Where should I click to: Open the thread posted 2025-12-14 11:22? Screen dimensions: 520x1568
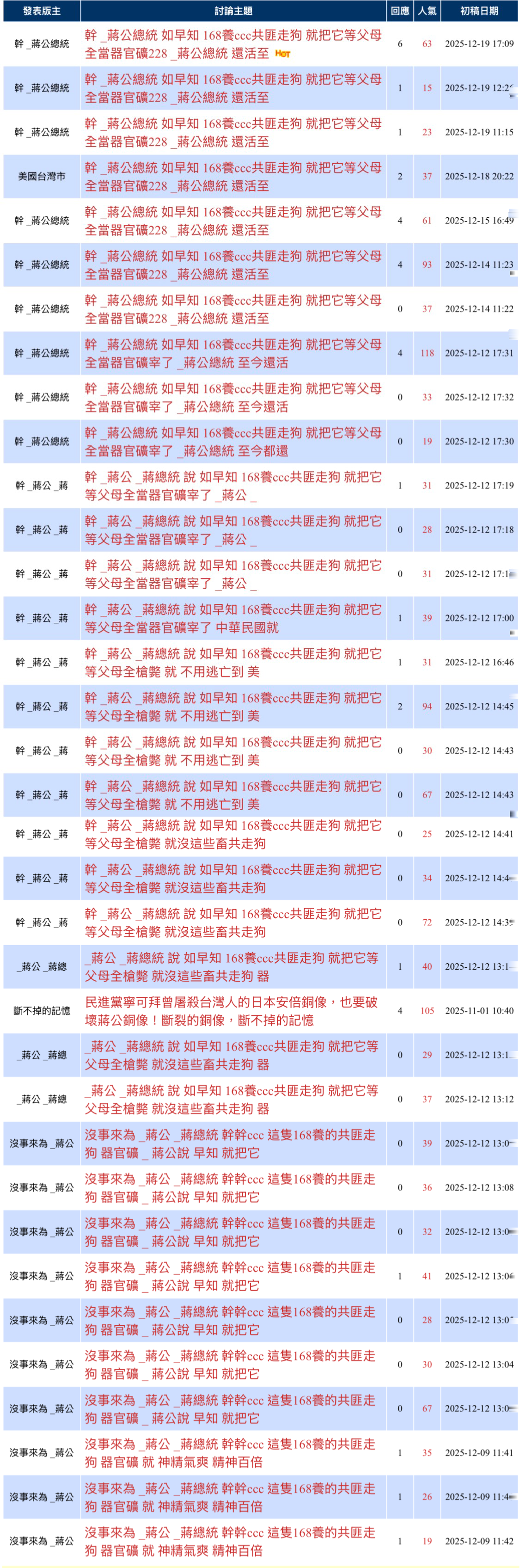[233, 309]
